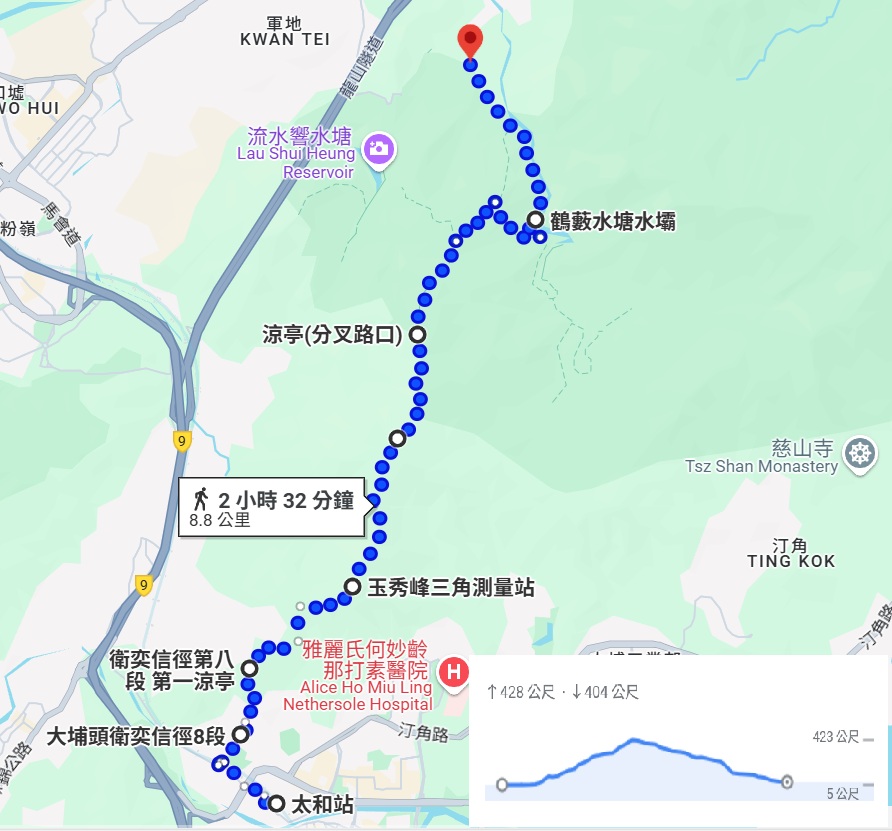892x831 pixels.
Task: Select the 大埔頭衛奕信徑8段 waypoint
Action: pos(240,733)
